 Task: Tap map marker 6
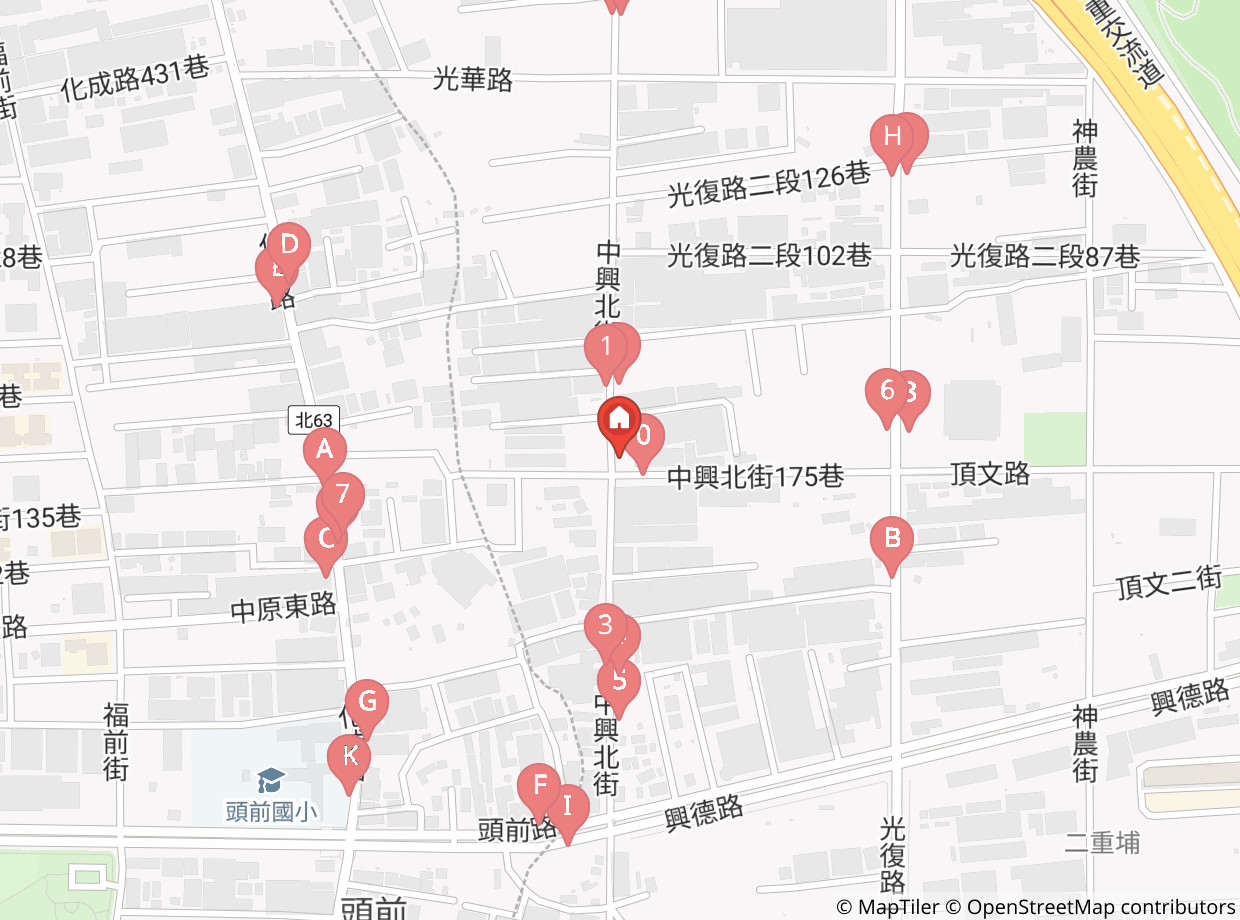point(886,390)
